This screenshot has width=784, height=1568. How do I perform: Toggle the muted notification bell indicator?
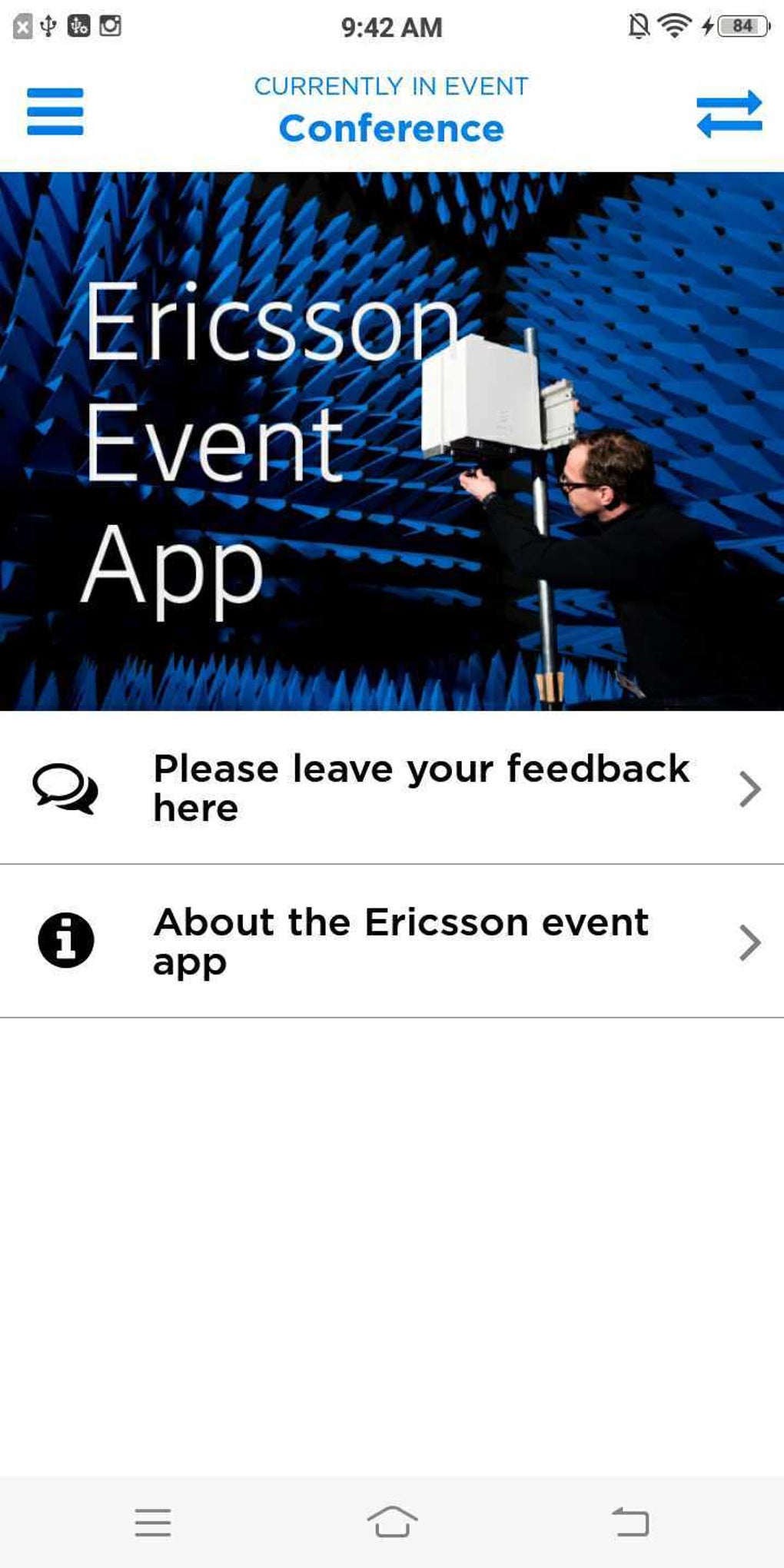click(x=639, y=25)
